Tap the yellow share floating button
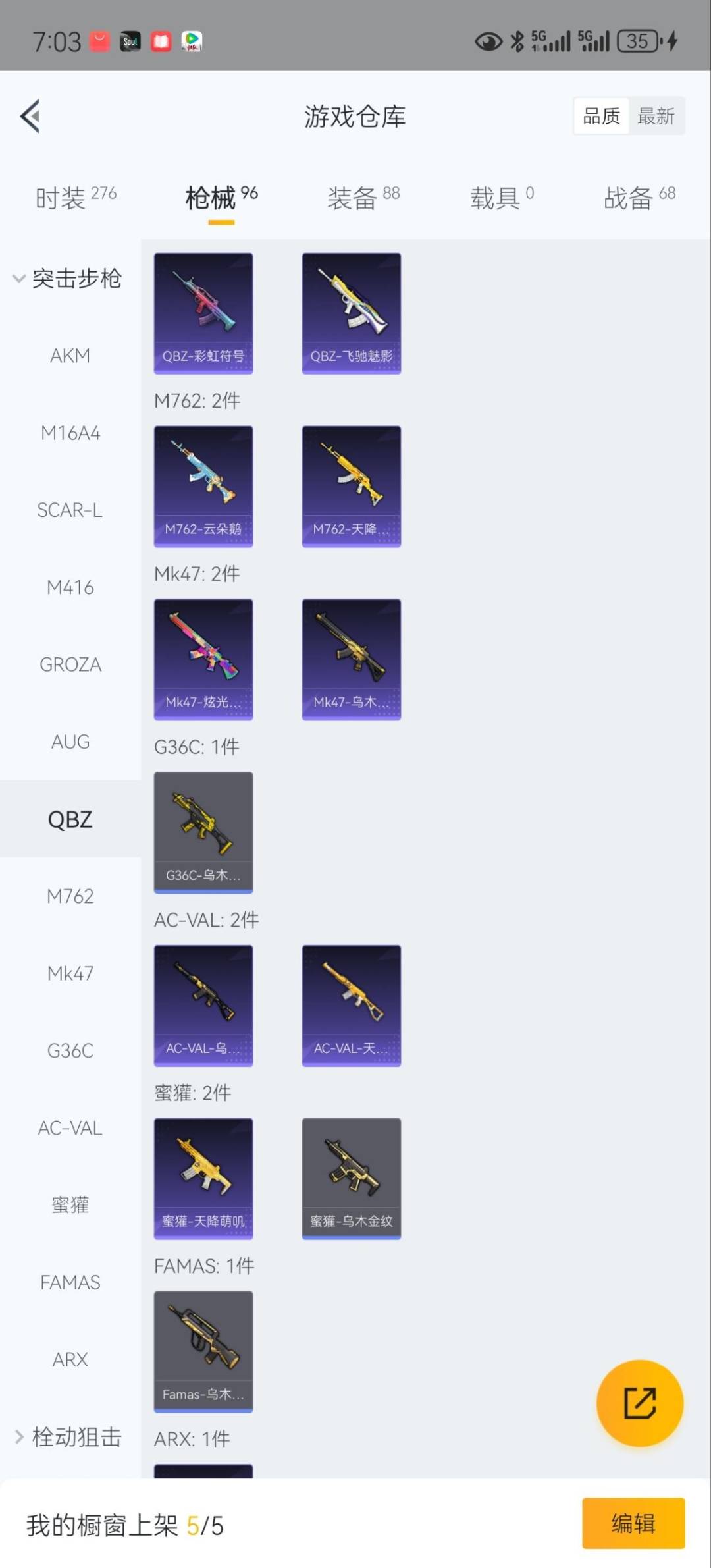 click(x=639, y=1403)
